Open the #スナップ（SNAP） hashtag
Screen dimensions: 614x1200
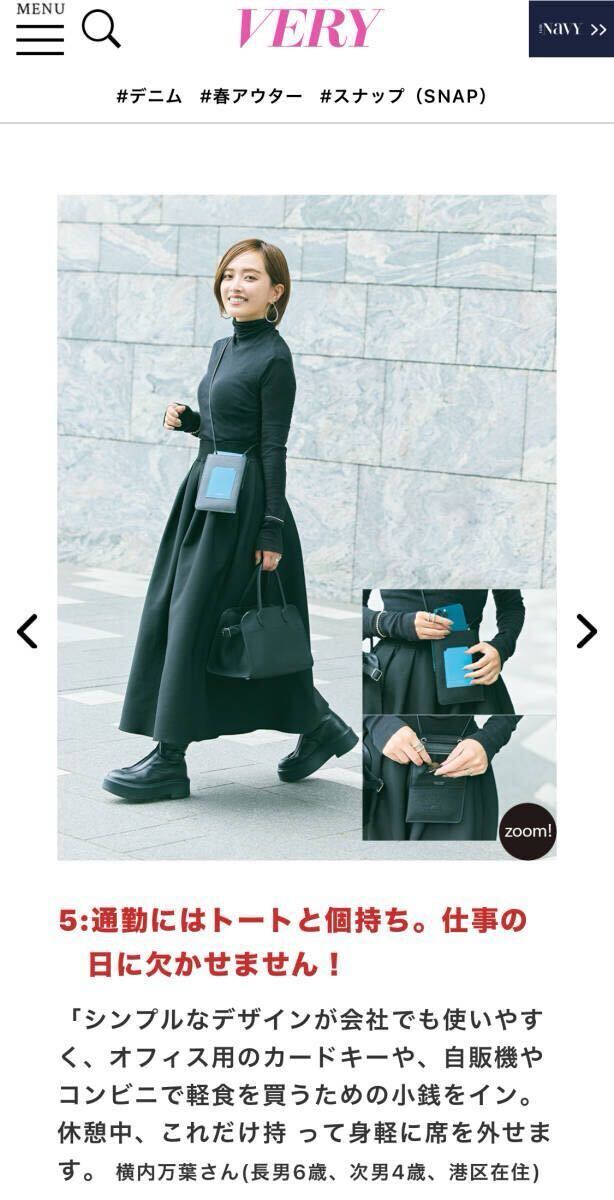click(x=403, y=97)
